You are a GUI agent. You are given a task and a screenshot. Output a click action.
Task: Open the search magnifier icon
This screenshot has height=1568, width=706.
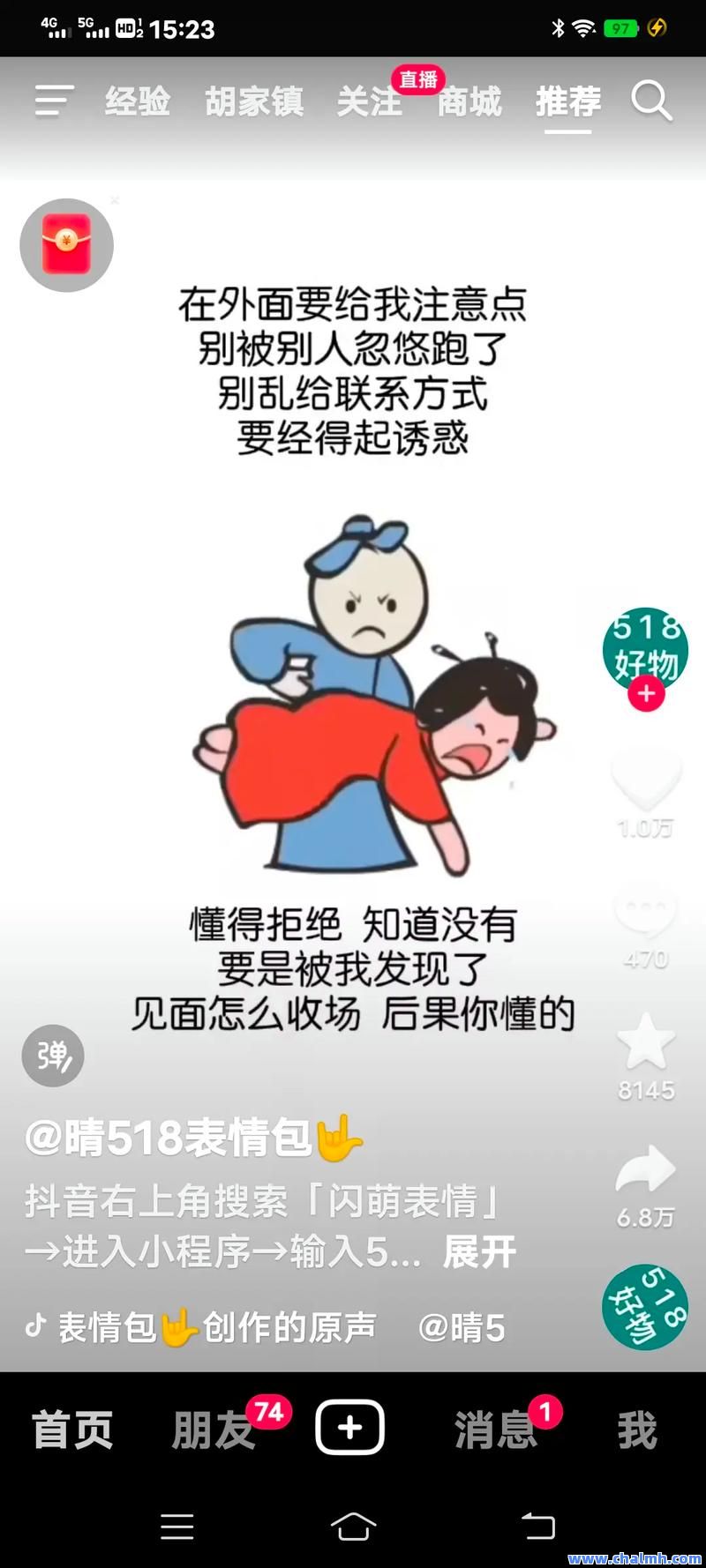pyautogui.click(x=652, y=101)
